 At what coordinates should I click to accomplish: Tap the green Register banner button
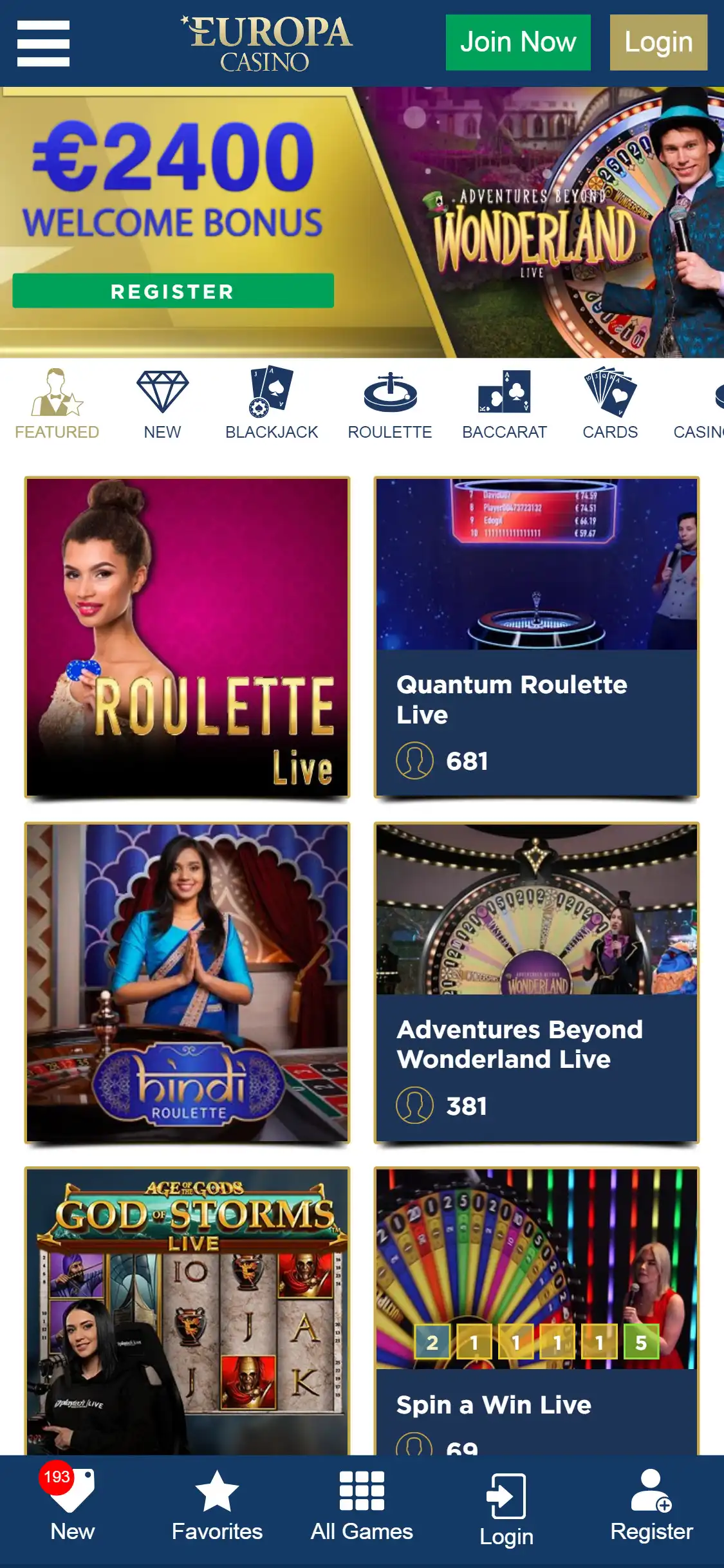click(x=173, y=291)
